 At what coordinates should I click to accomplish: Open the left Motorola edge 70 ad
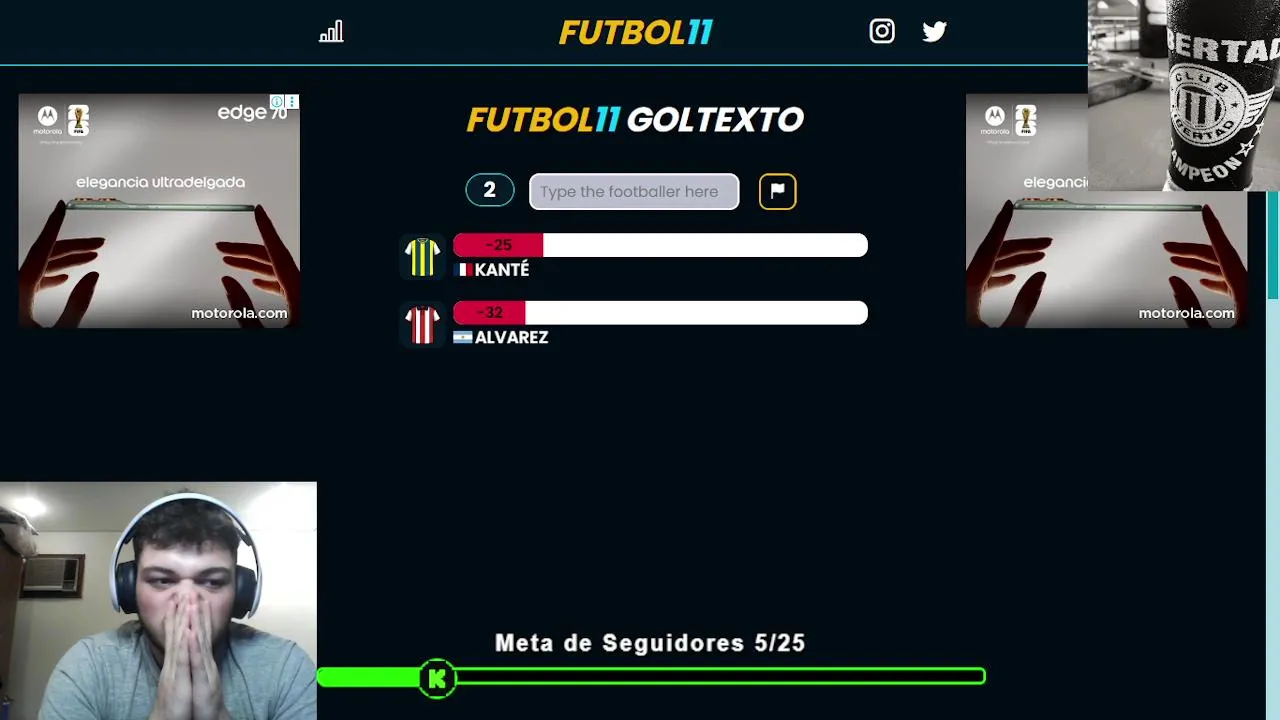[x=159, y=220]
